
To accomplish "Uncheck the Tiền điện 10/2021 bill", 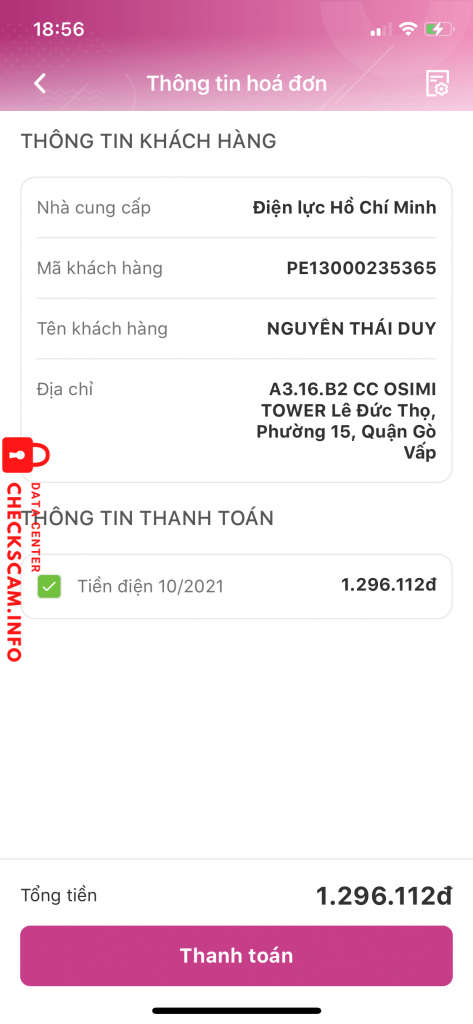I will (x=50, y=586).
